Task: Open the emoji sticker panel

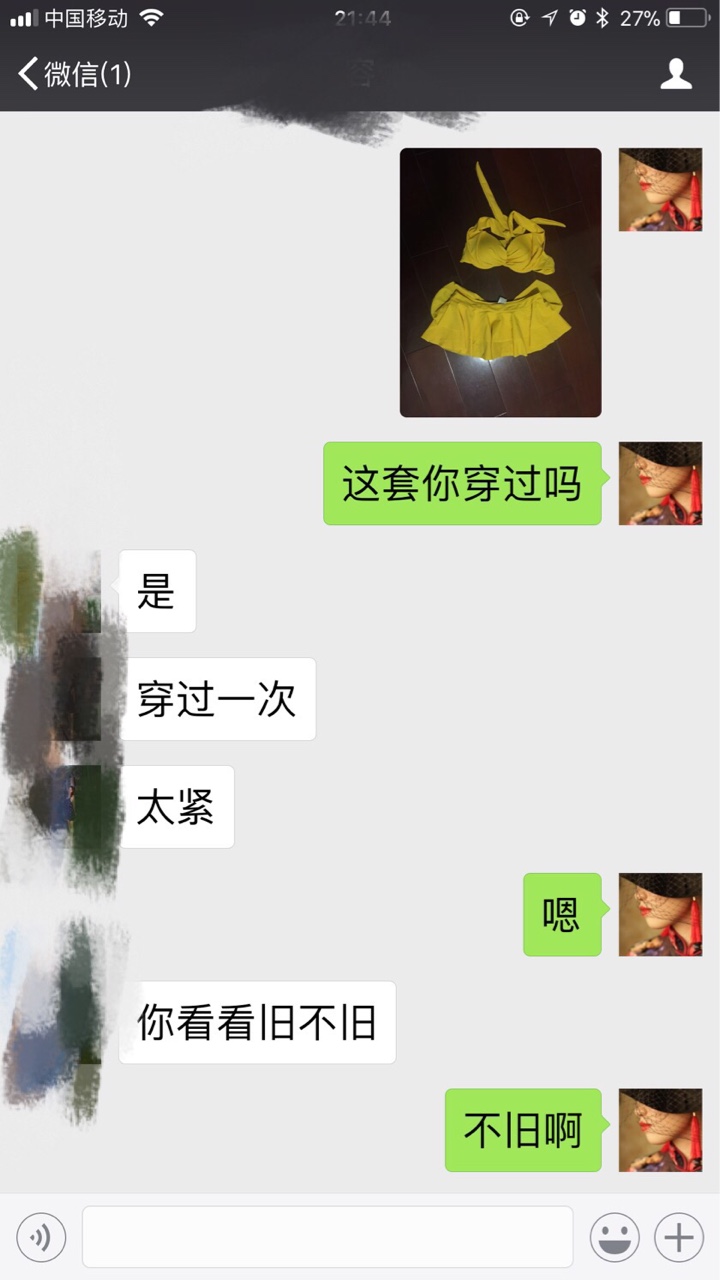Action: (615, 1238)
